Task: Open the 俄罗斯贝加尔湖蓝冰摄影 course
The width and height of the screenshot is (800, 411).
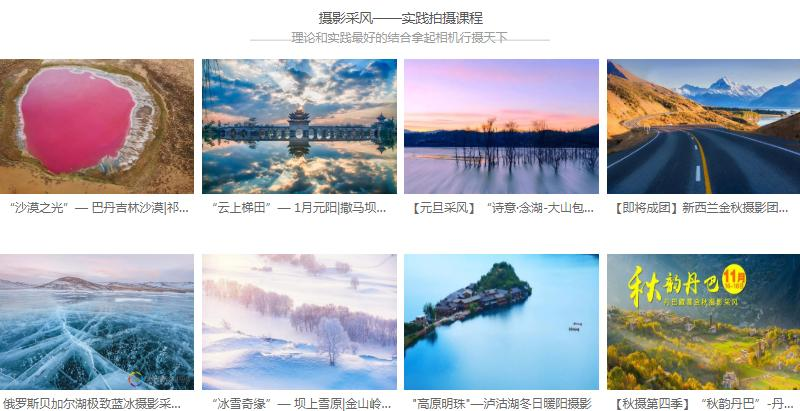Action: coord(97,321)
